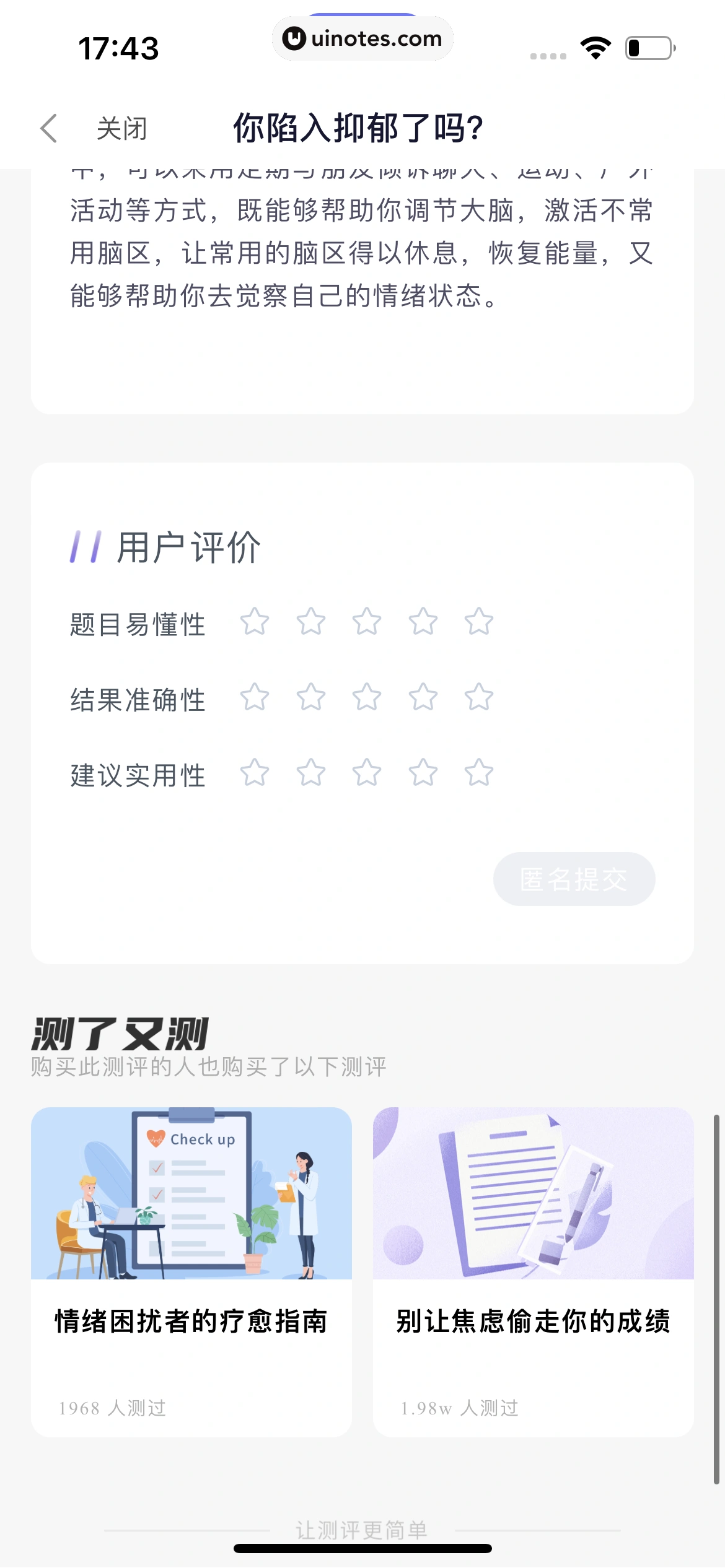Give 题目易懂性 a five-star rating
This screenshot has height=1568, width=725.
coord(478,622)
